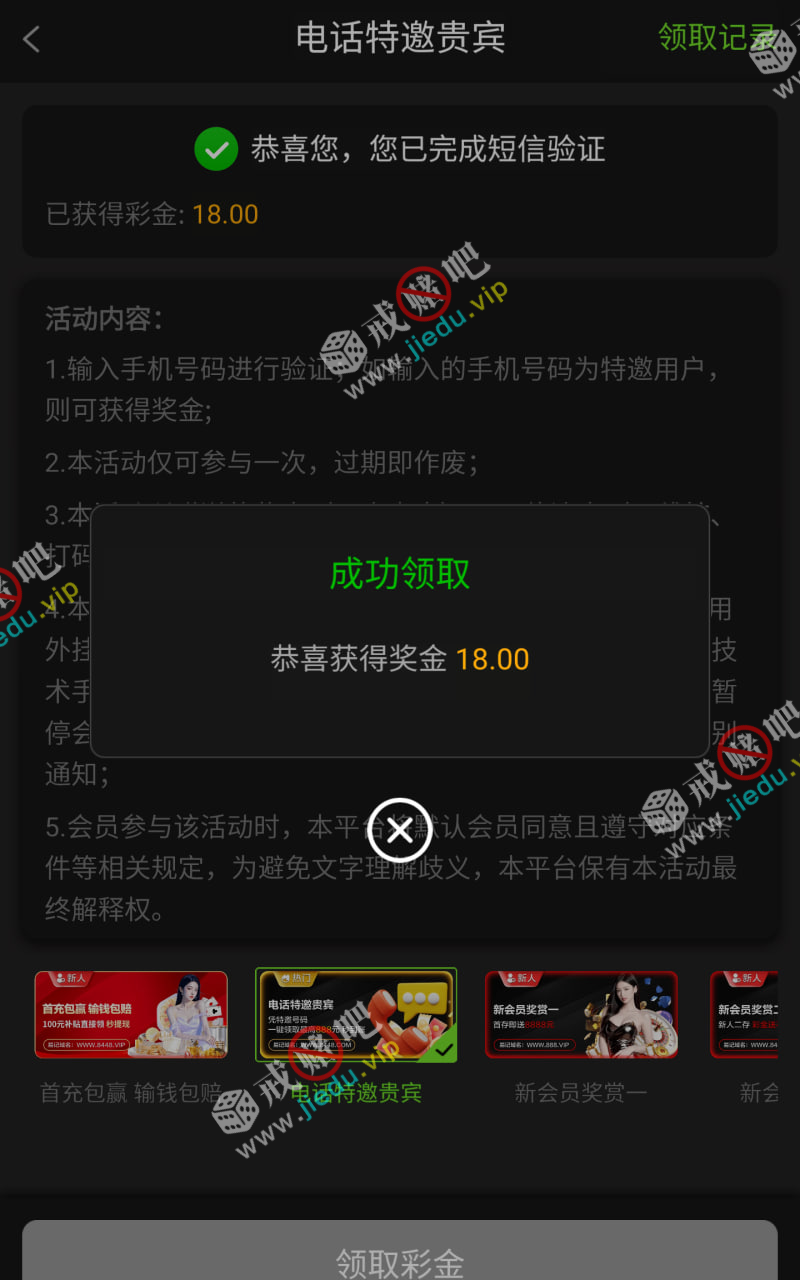Open 领取记录 claim history

point(716,37)
